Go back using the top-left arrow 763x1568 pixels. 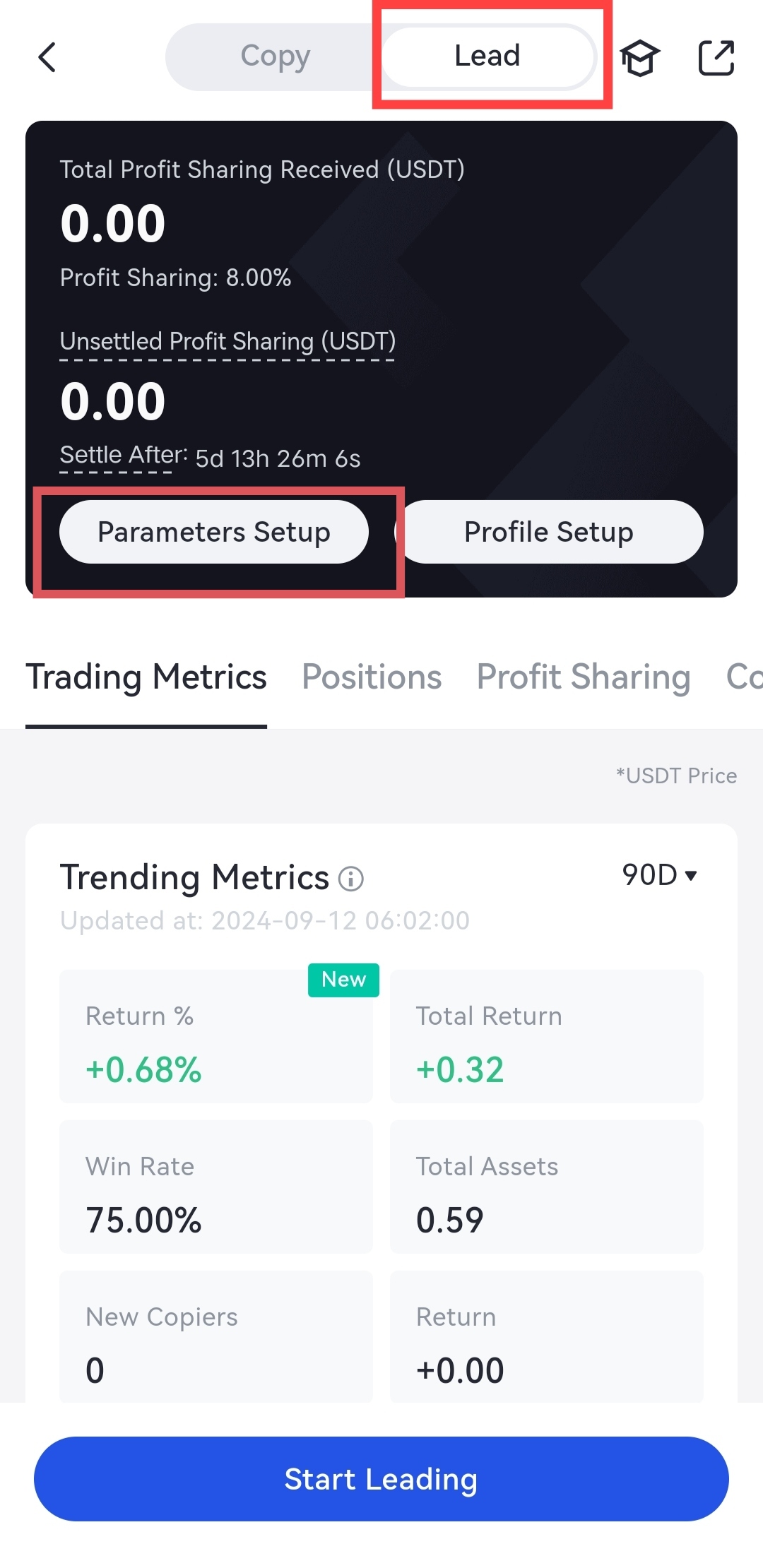(x=47, y=57)
